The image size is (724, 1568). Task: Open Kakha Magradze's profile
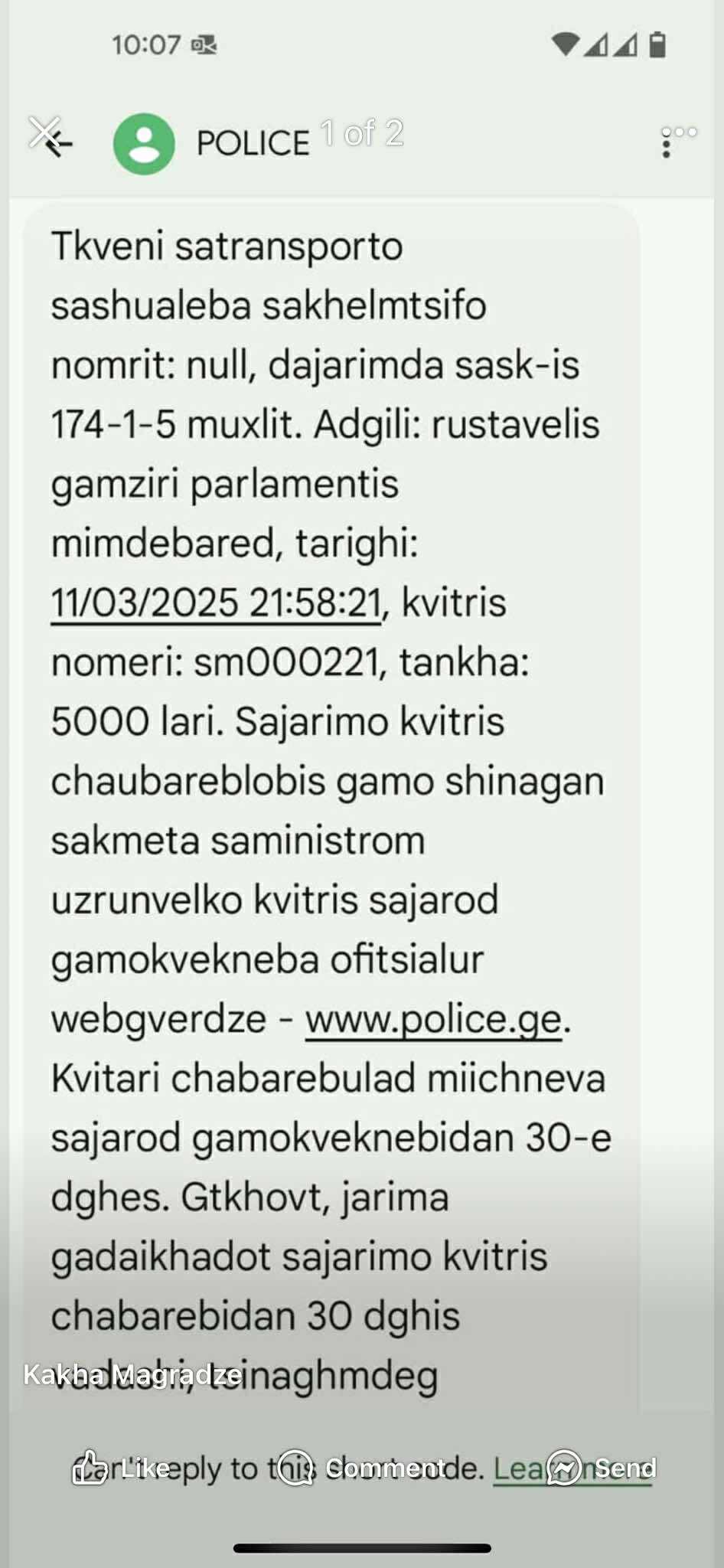pyautogui.click(x=132, y=1374)
